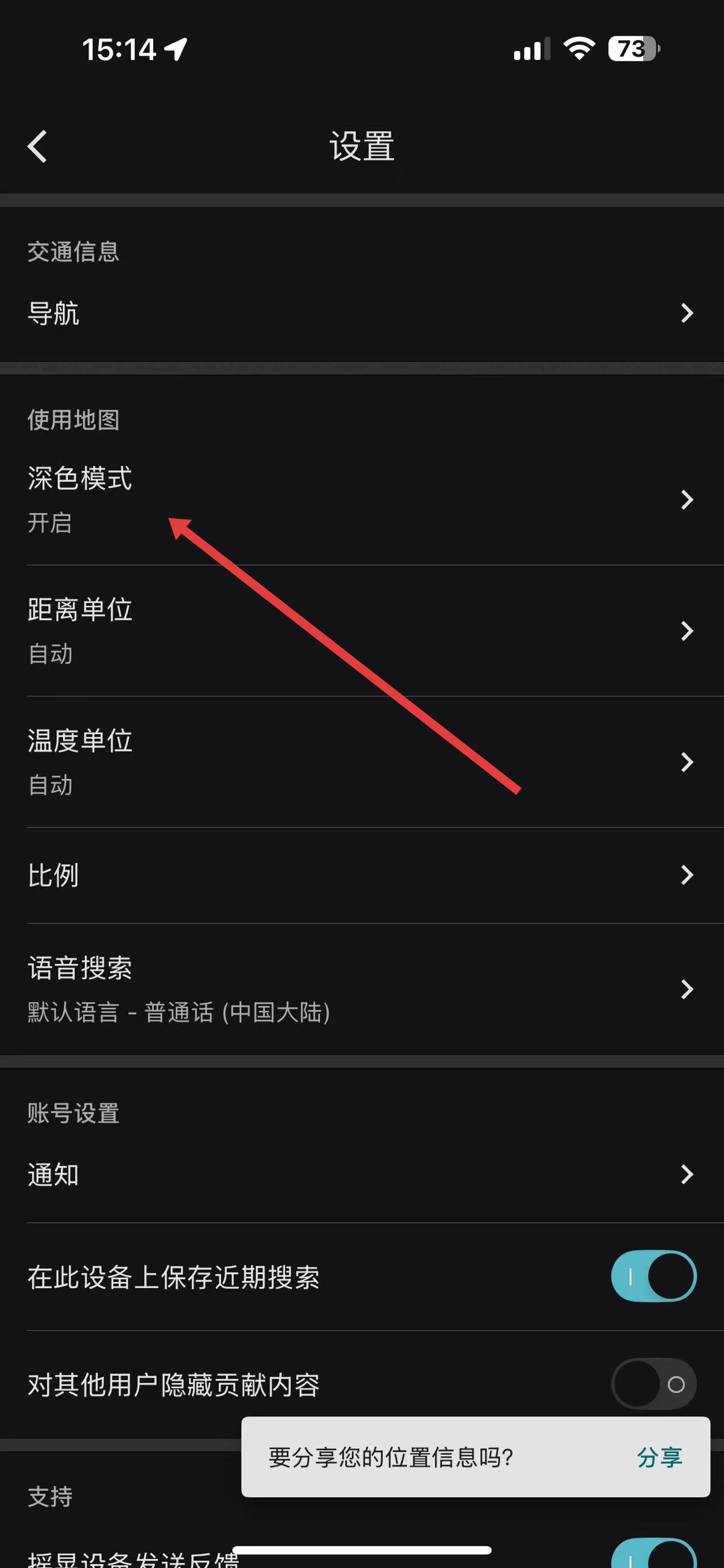The width and height of the screenshot is (724, 1568).
Task: Turn off 在此设备上保存近期搜索
Action: [x=653, y=1276]
